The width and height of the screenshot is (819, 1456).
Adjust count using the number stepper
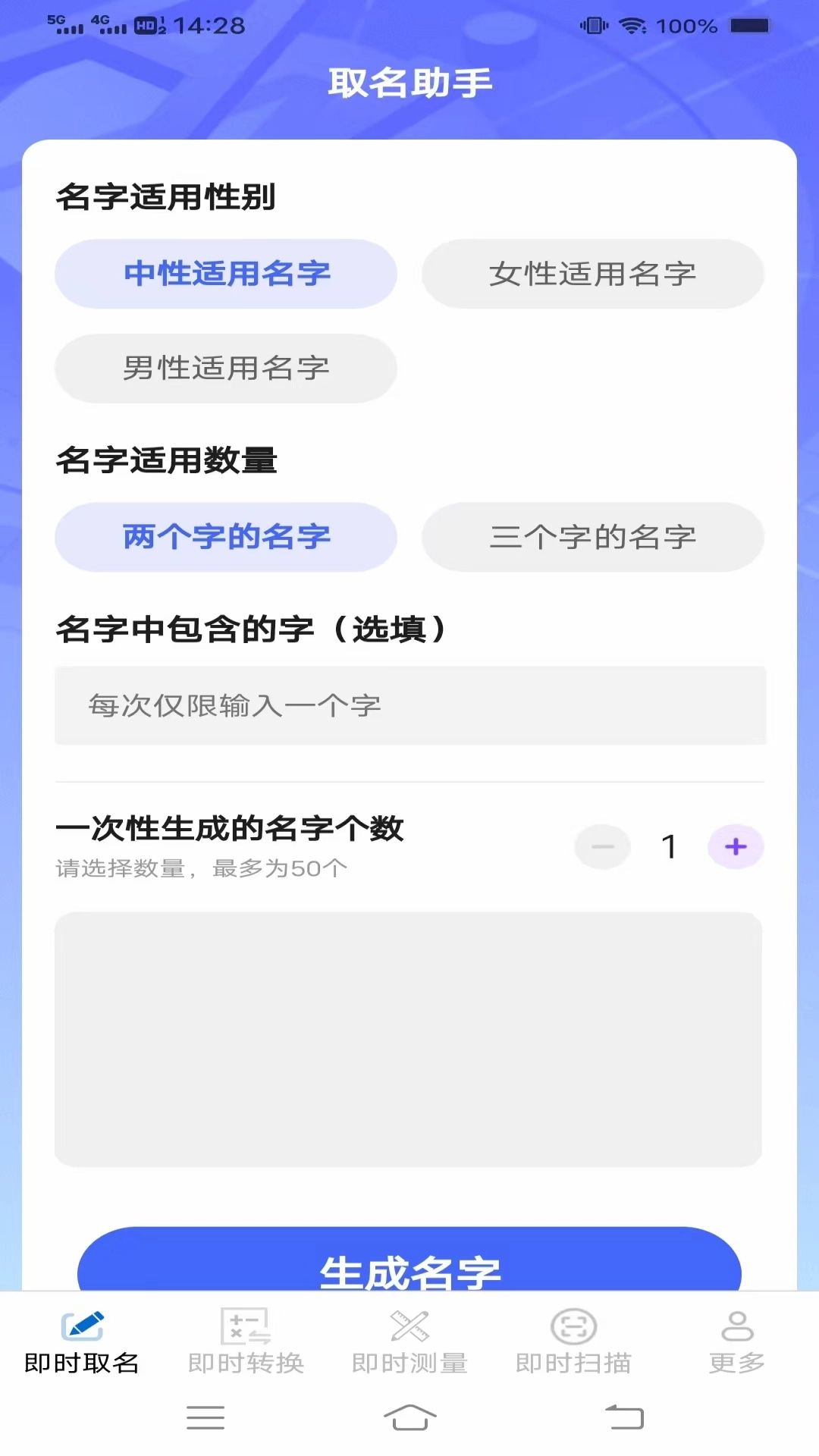(669, 847)
